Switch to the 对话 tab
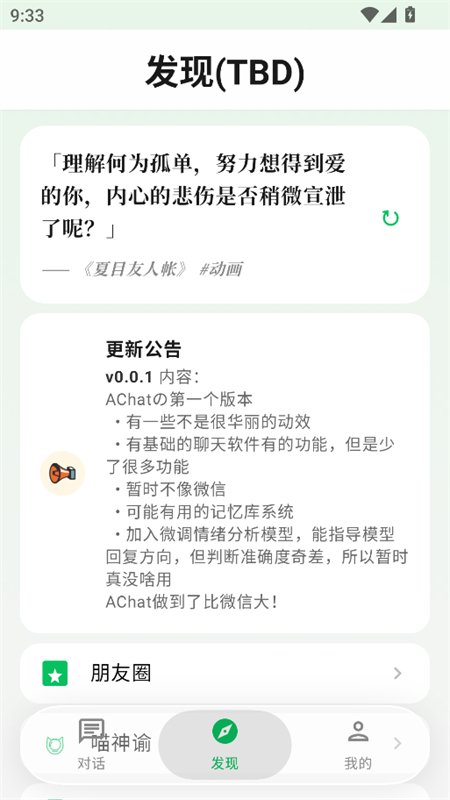 click(91, 745)
